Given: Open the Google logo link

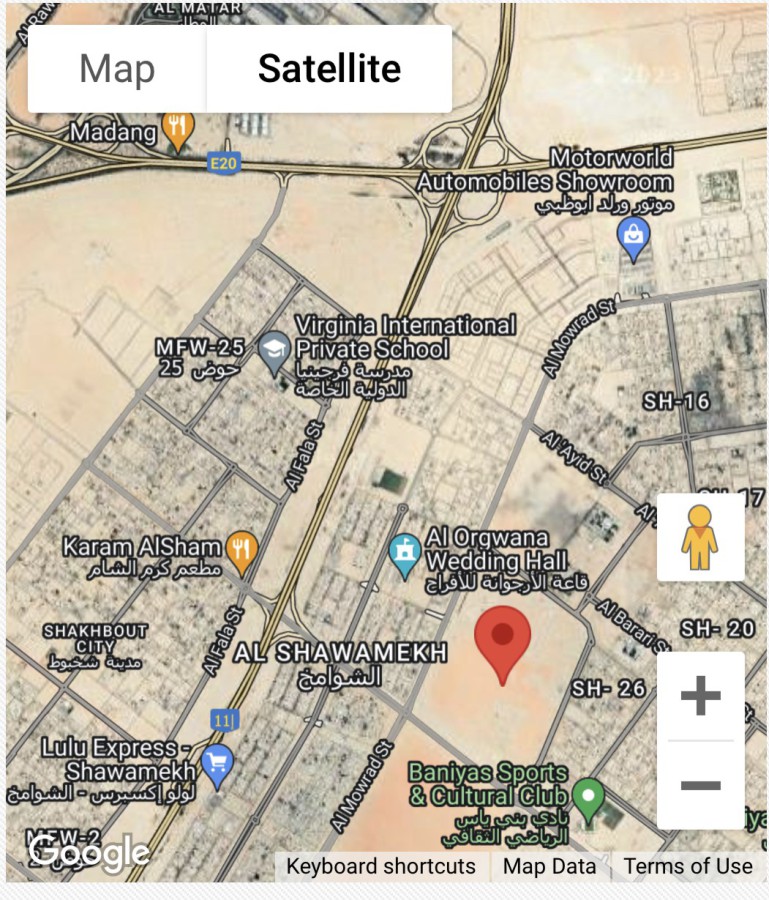Looking at the screenshot, I should (x=88, y=852).
